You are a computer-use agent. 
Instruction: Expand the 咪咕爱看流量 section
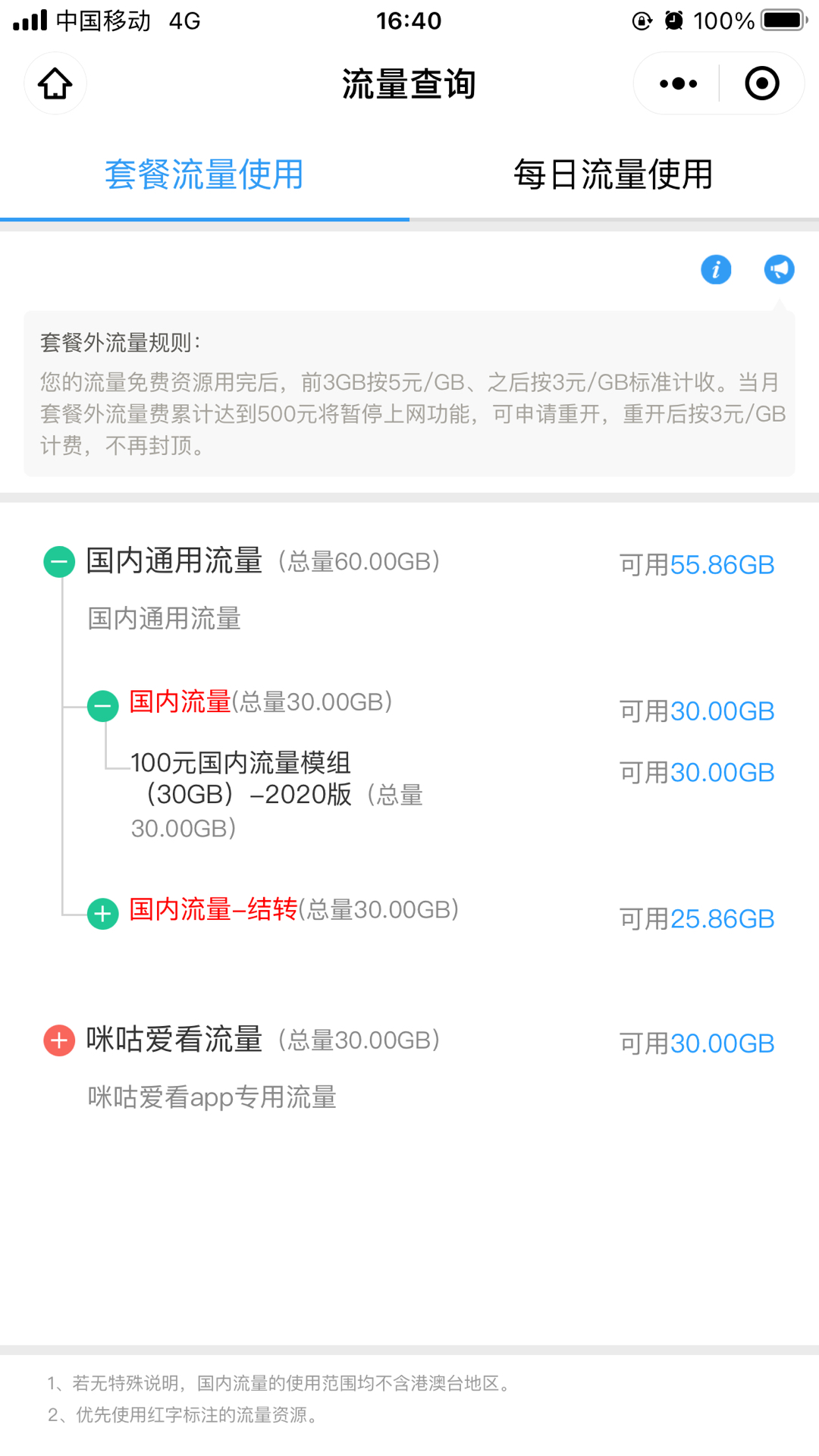pyautogui.click(x=59, y=1040)
